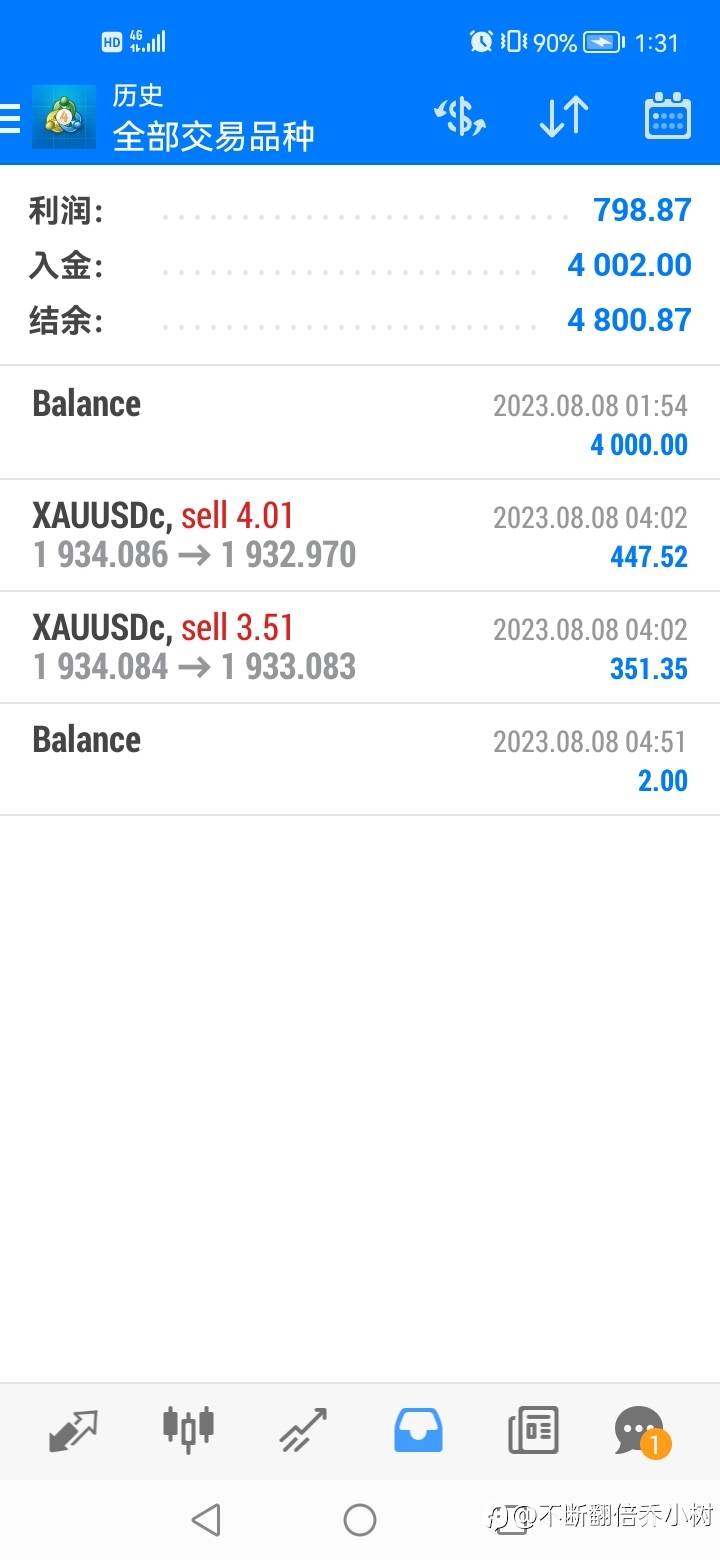Screen dimensions: 720x1560
Task: Switch to the news tab
Action: coord(533,1430)
